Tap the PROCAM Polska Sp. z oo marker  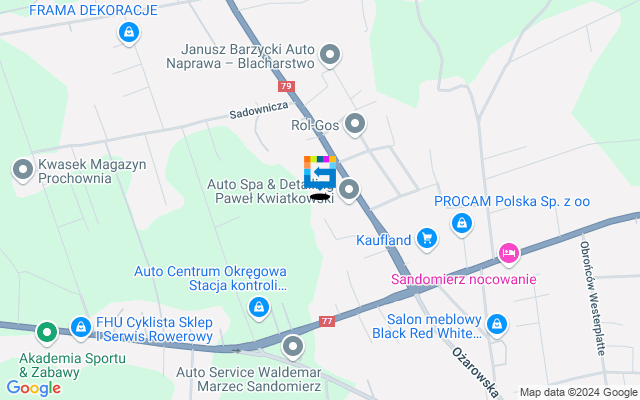pos(461,225)
